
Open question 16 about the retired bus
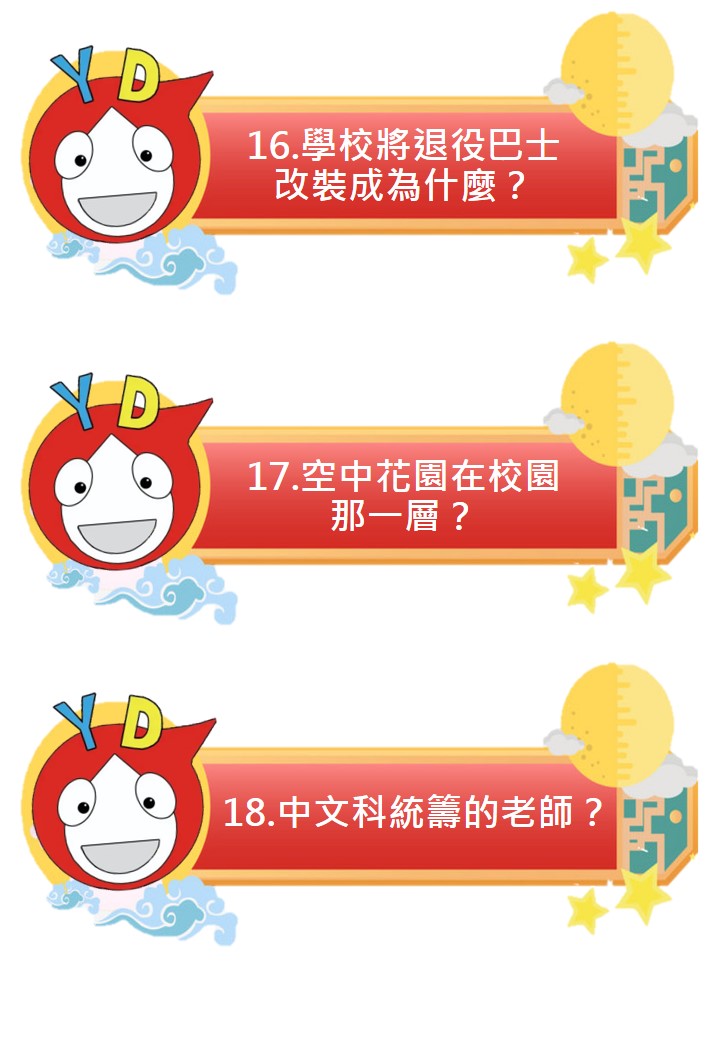pyautogui.click(x=402, y=166)
